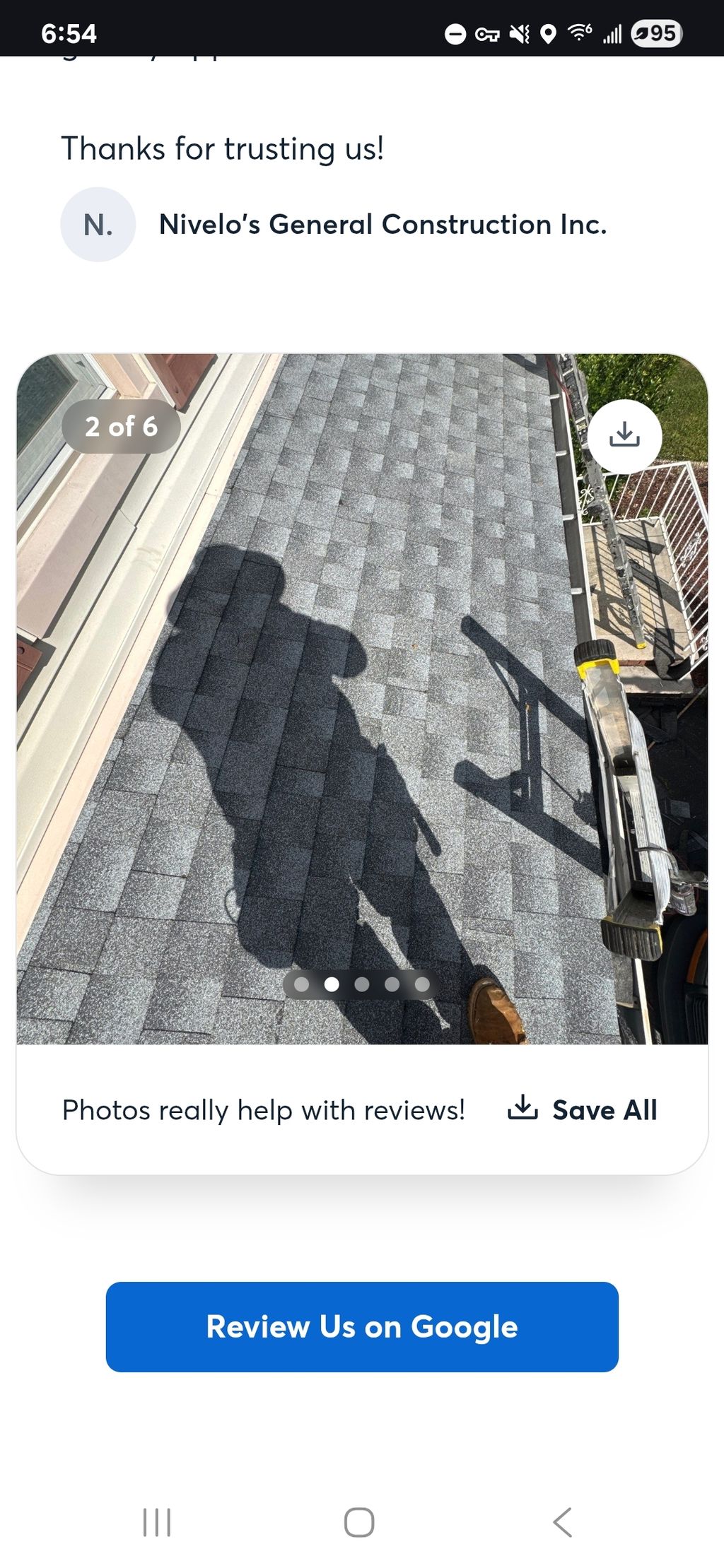Tap Save All photos
Screen dimensions: 724x1568
583,1109
